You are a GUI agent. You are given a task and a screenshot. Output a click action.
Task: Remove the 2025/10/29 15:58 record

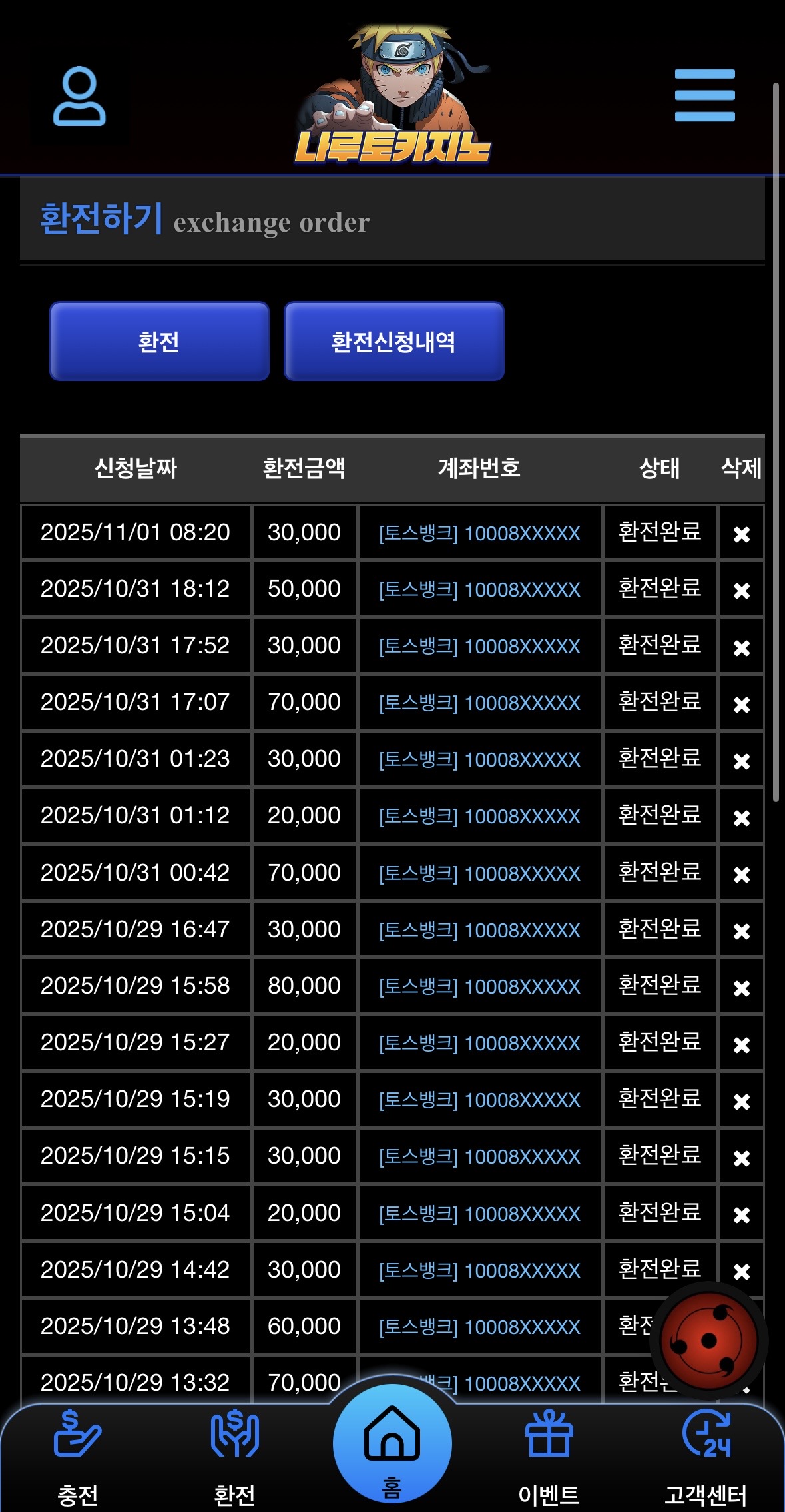click(x=741, y=987)
